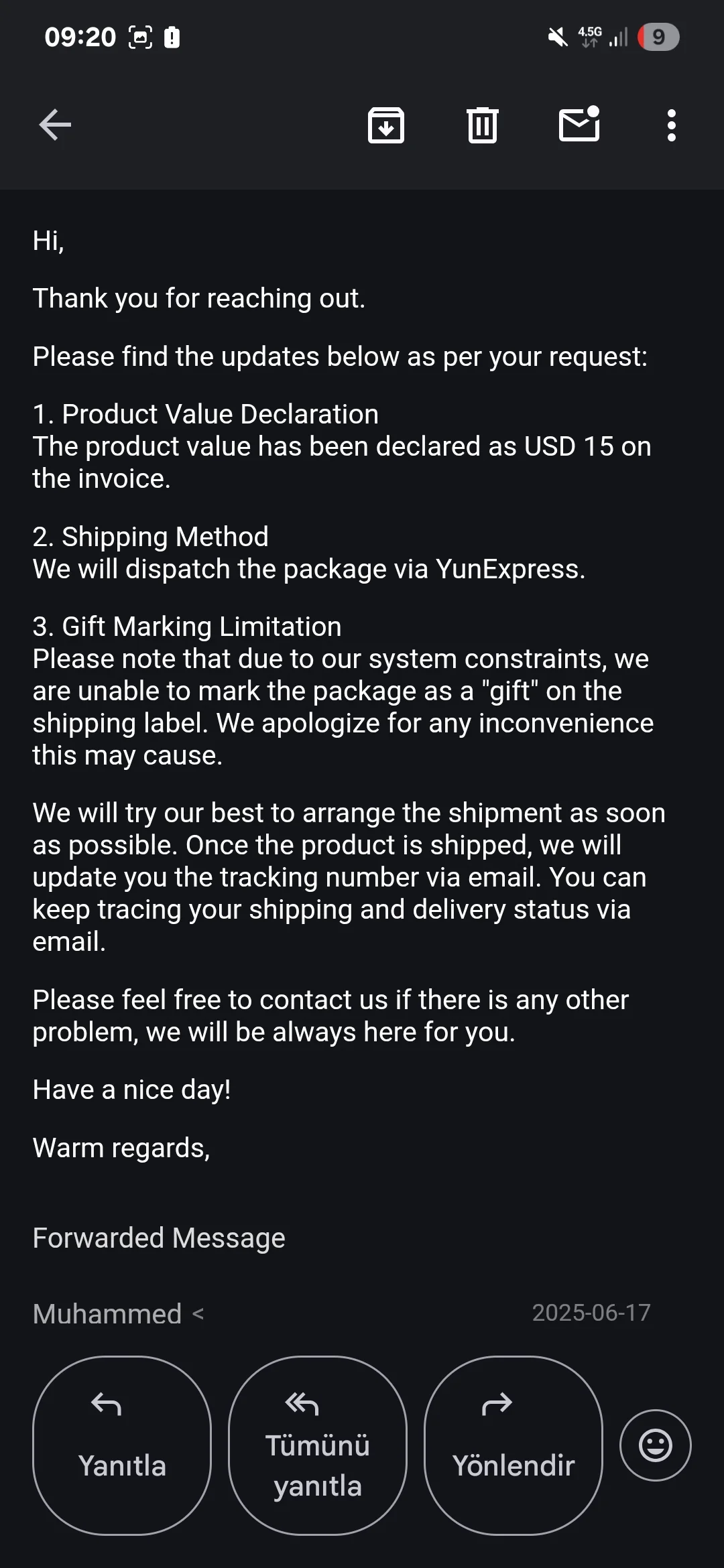Forward the email with Yönlendir
Viewport: 724px width, 1568px height.
[x=514, y=1445]
